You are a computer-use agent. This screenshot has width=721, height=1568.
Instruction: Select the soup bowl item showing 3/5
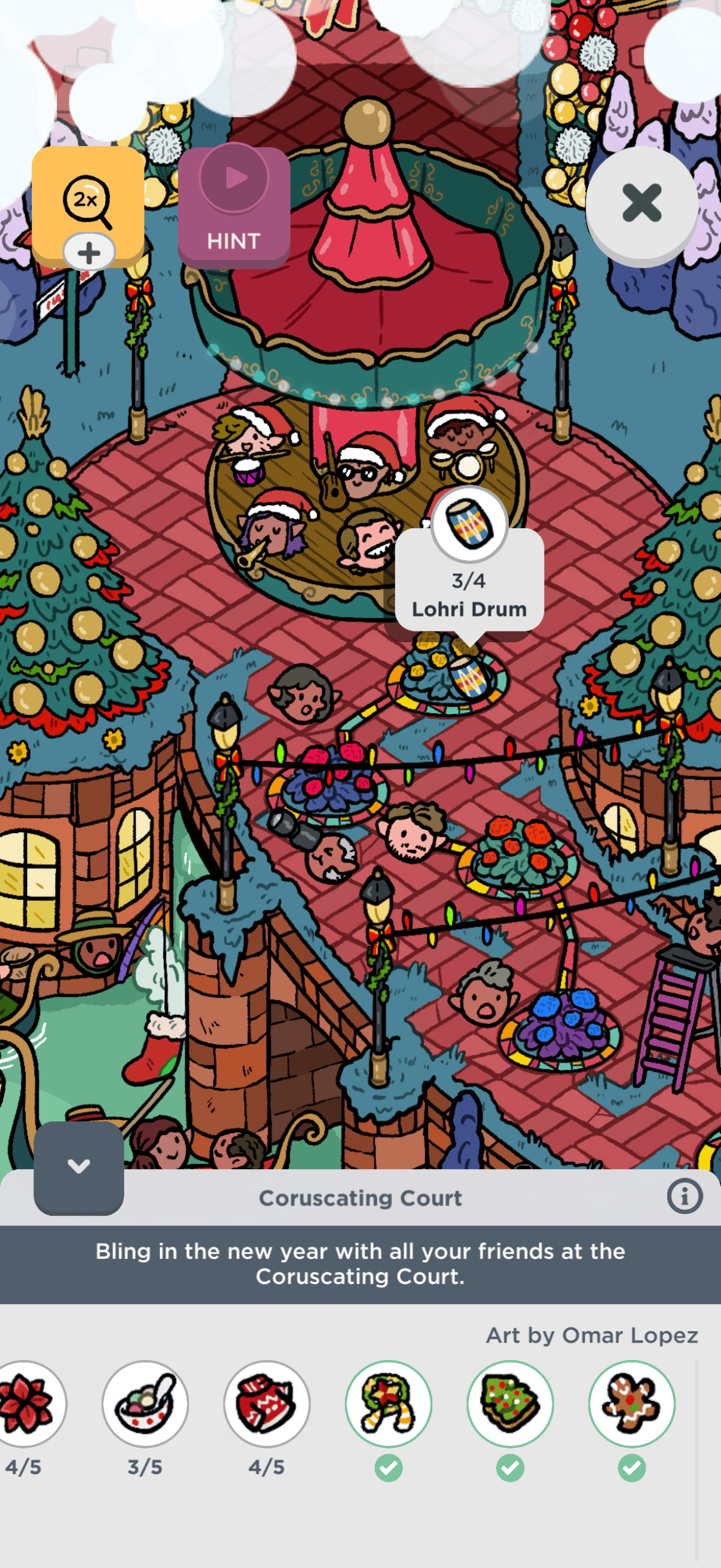[145, 1403]
